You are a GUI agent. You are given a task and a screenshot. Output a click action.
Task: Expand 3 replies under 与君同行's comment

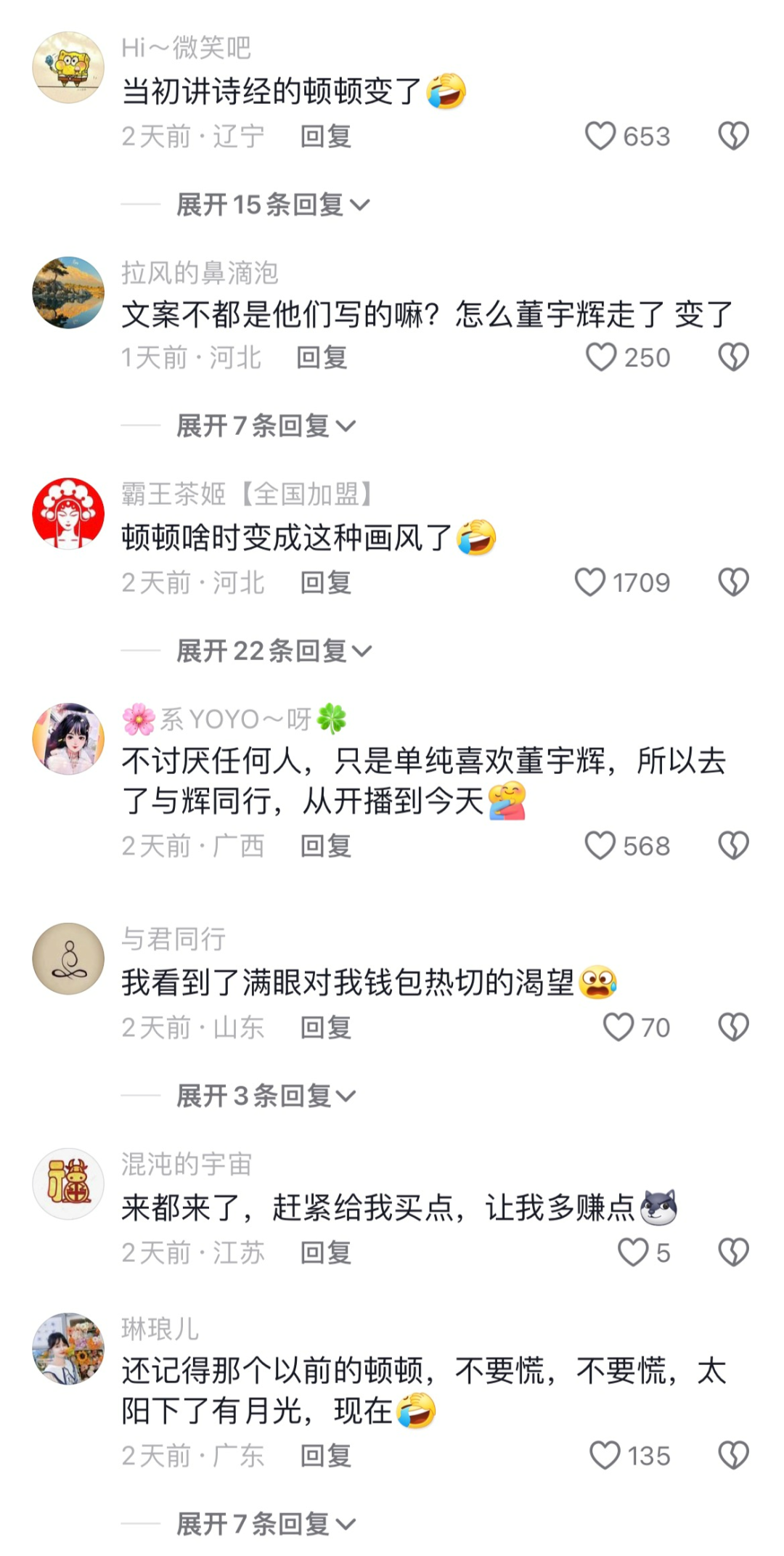pyautogui.click(x=266, y=1096)
